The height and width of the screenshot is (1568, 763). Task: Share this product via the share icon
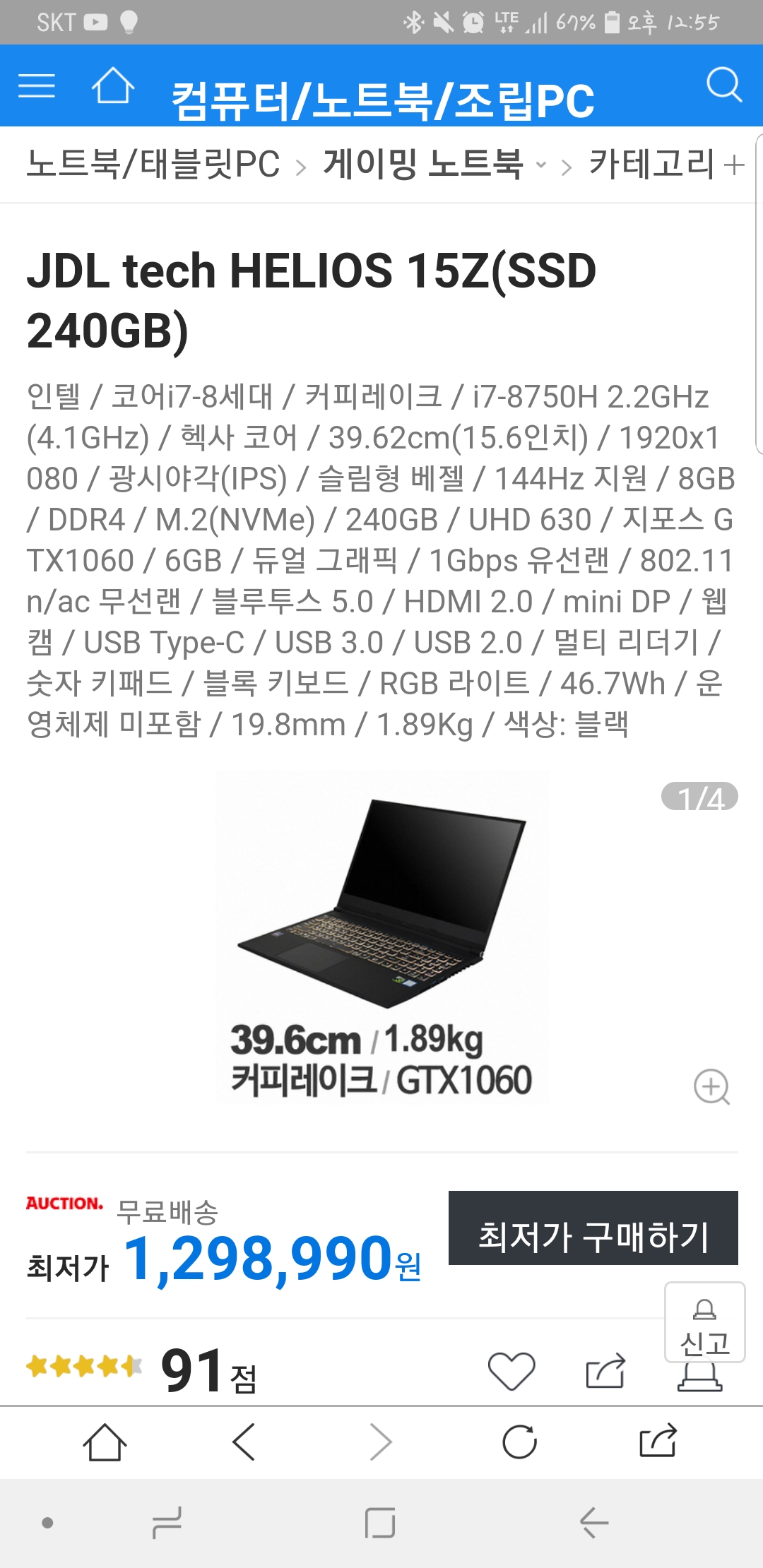605,1372
